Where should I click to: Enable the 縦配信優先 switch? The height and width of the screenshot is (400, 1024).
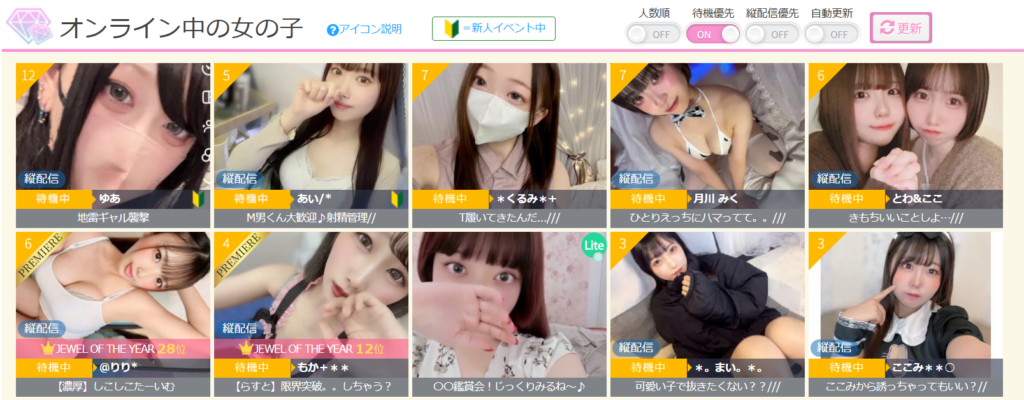click(772, 33)
